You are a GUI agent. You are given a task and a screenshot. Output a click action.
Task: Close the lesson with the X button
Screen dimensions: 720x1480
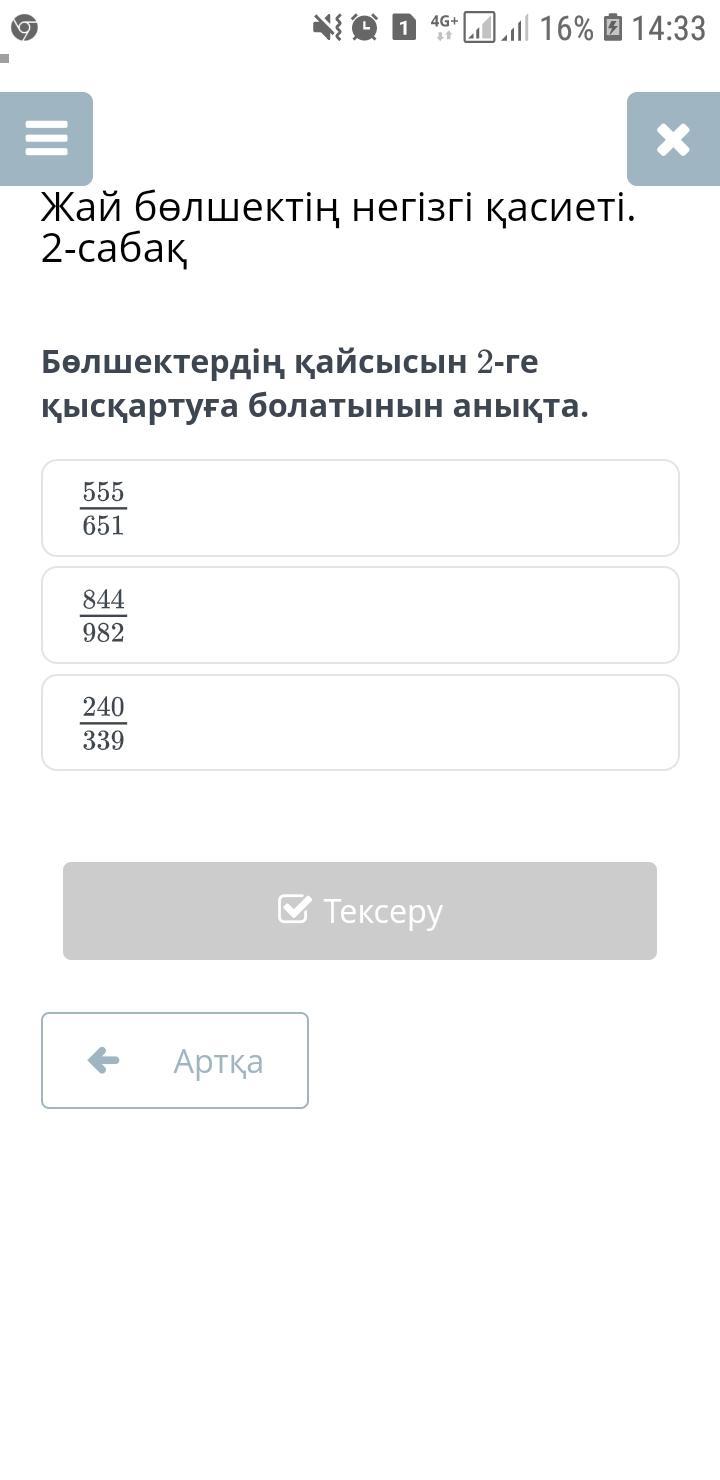(673, 139)
